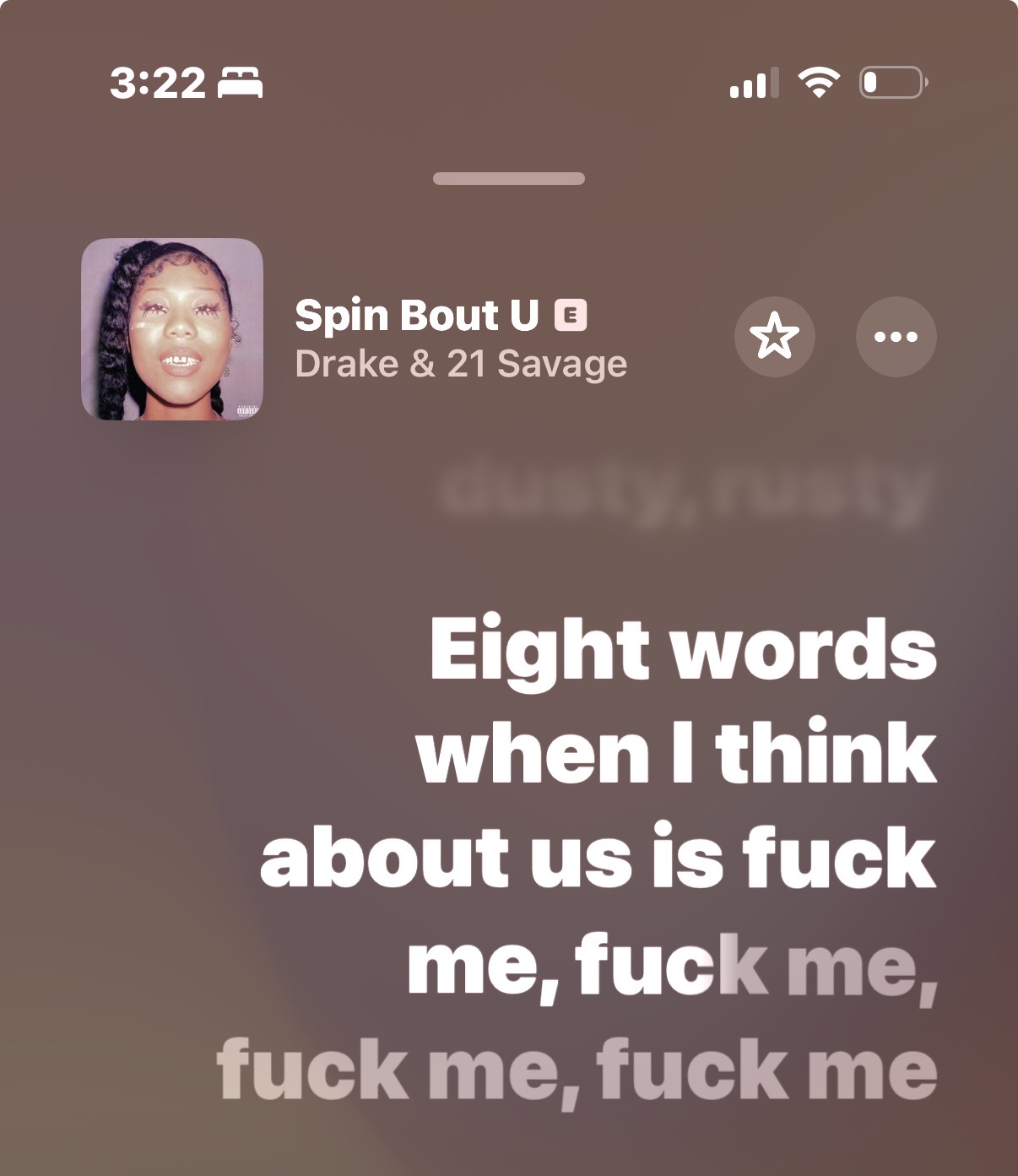Jump to the lyric line 'Eight words'
This screenshot has height=1176, width=1018.
pos(682,650)
